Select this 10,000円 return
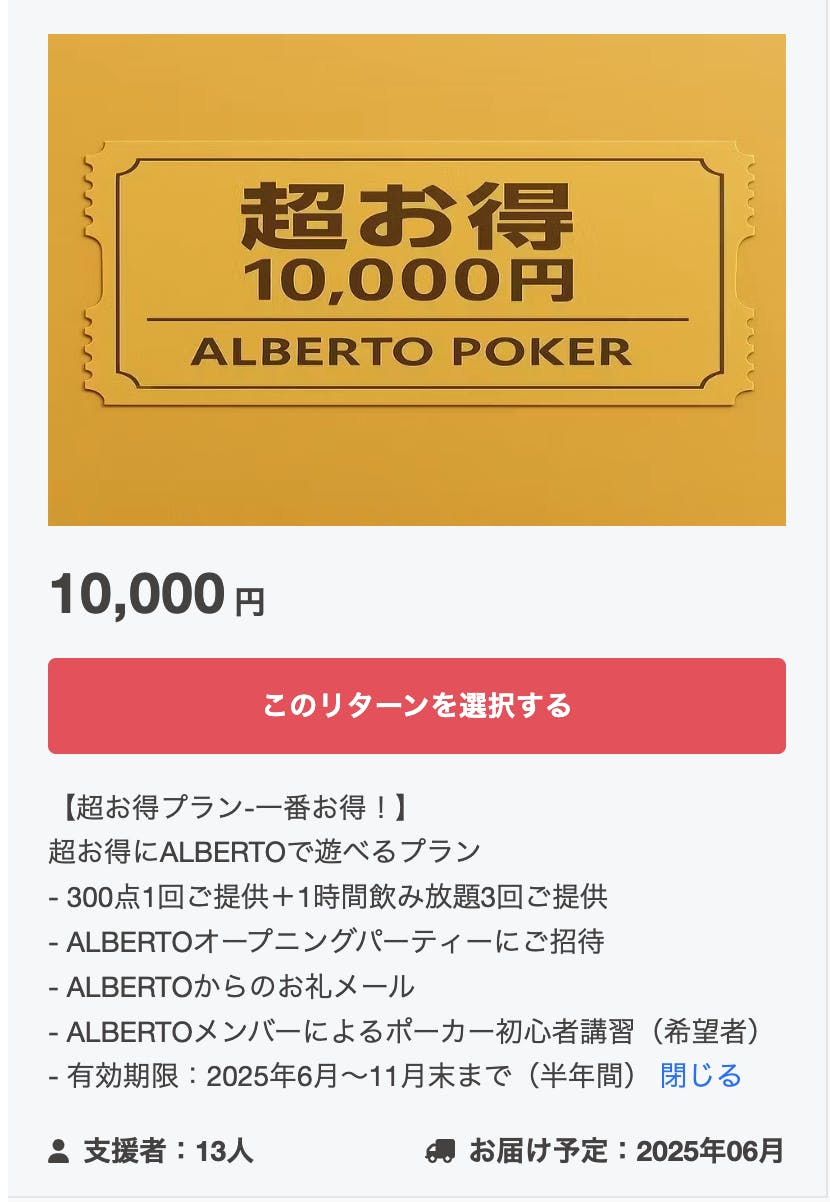830x1202 pixels. pos(416,705)
